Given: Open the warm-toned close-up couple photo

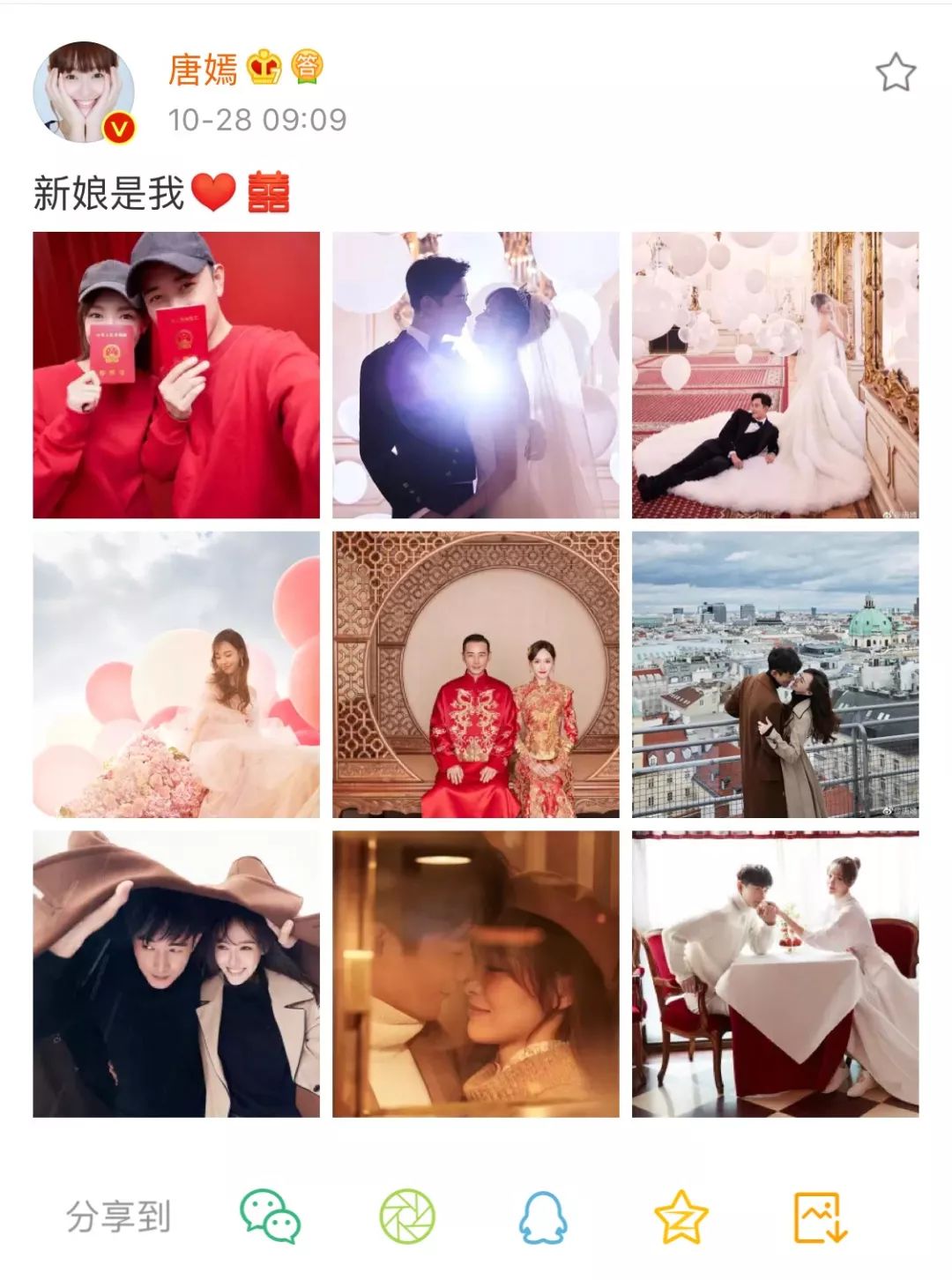Looking at the screenshot, I should coord(475,974).
